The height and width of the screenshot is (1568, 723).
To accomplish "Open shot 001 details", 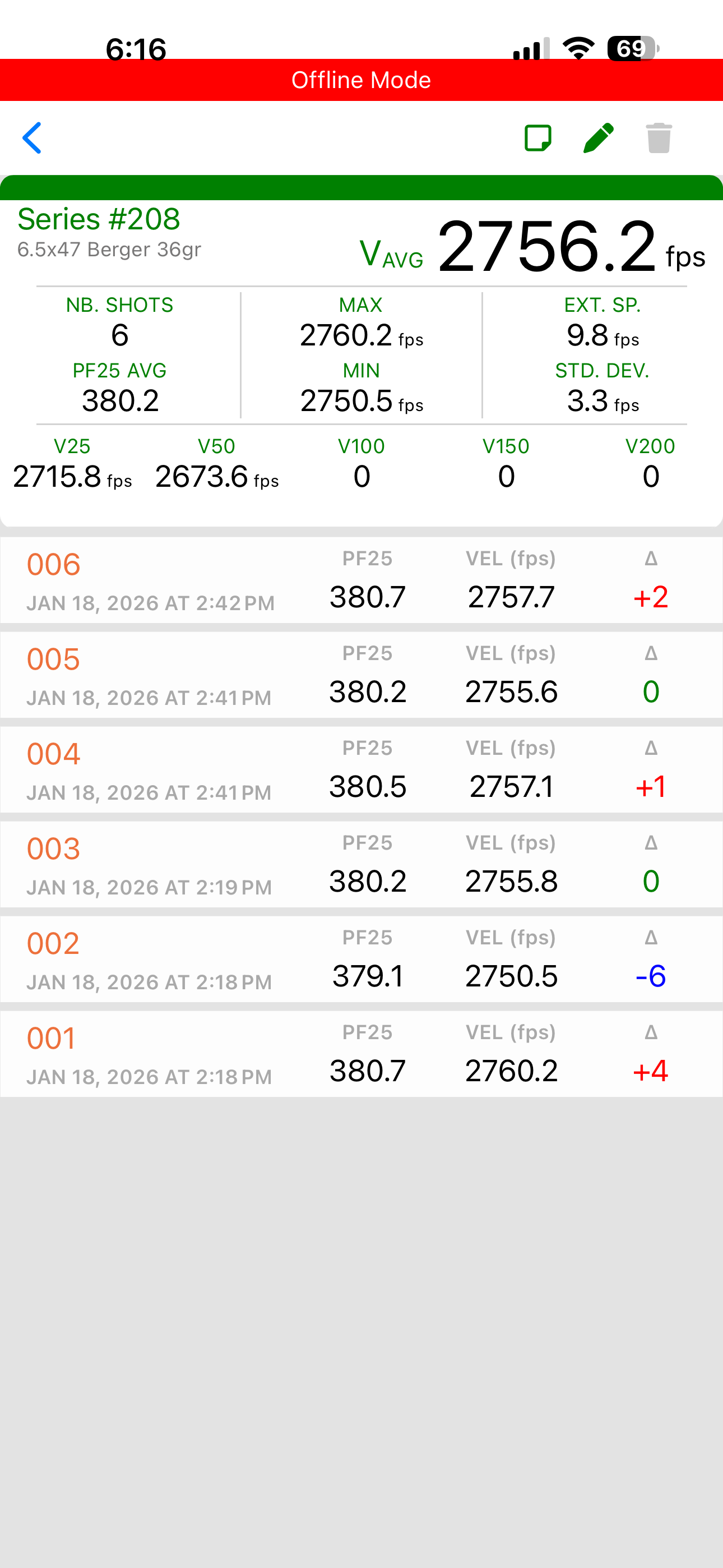I will click(x=361, y=1054).
